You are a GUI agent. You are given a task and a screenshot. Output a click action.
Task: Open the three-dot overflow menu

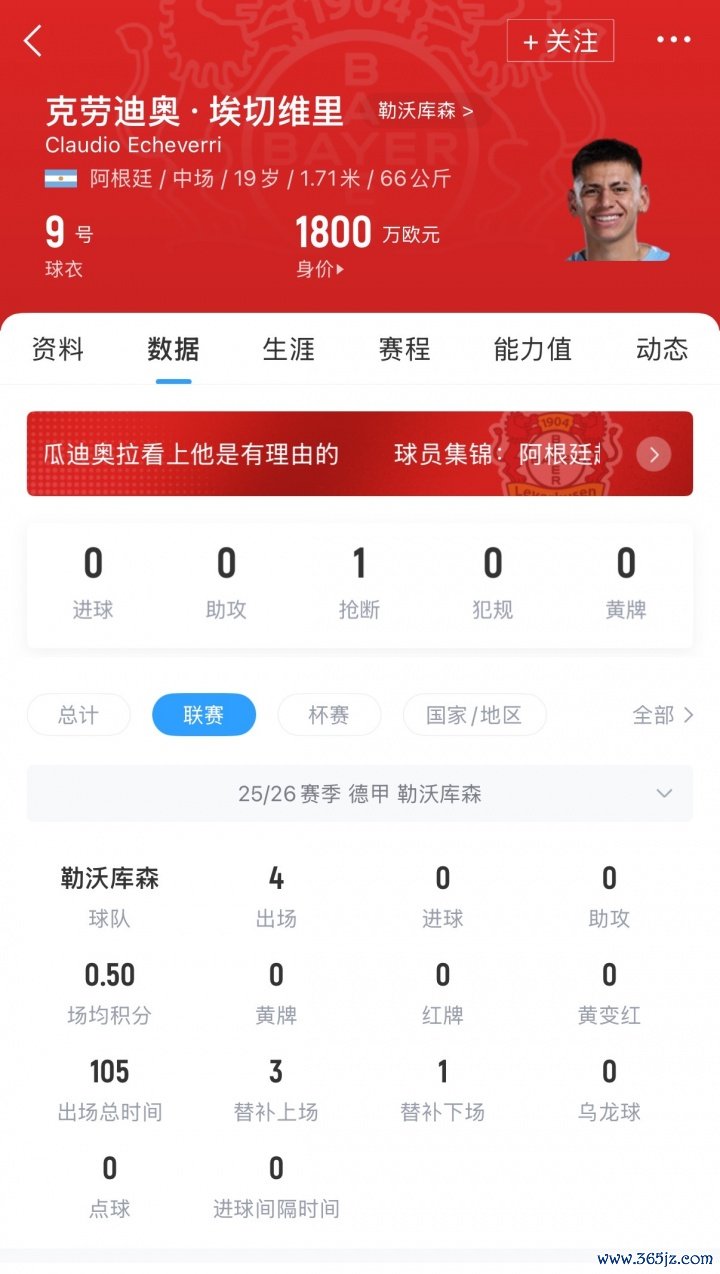pos(673,40)
